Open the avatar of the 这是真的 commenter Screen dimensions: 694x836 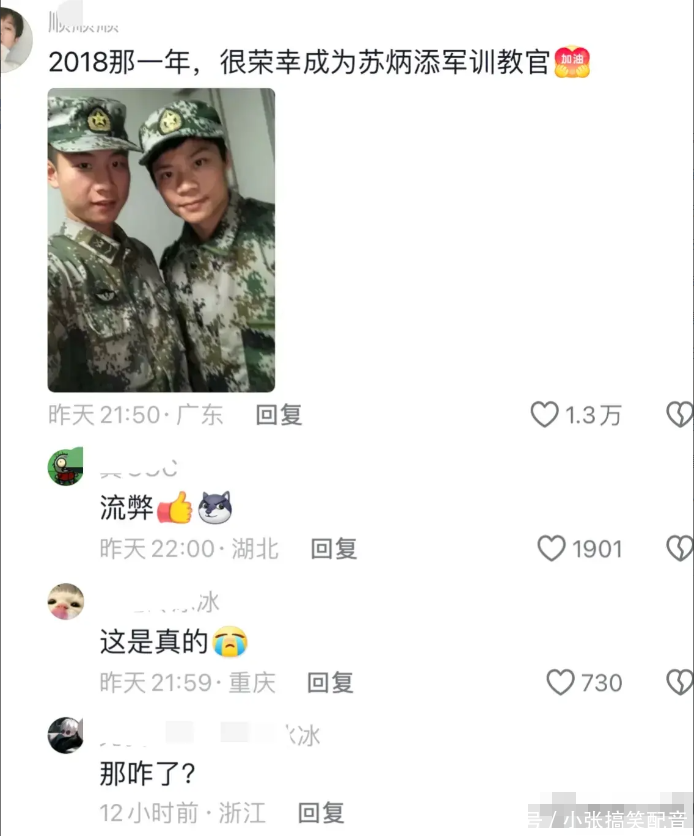pos(66,602)
